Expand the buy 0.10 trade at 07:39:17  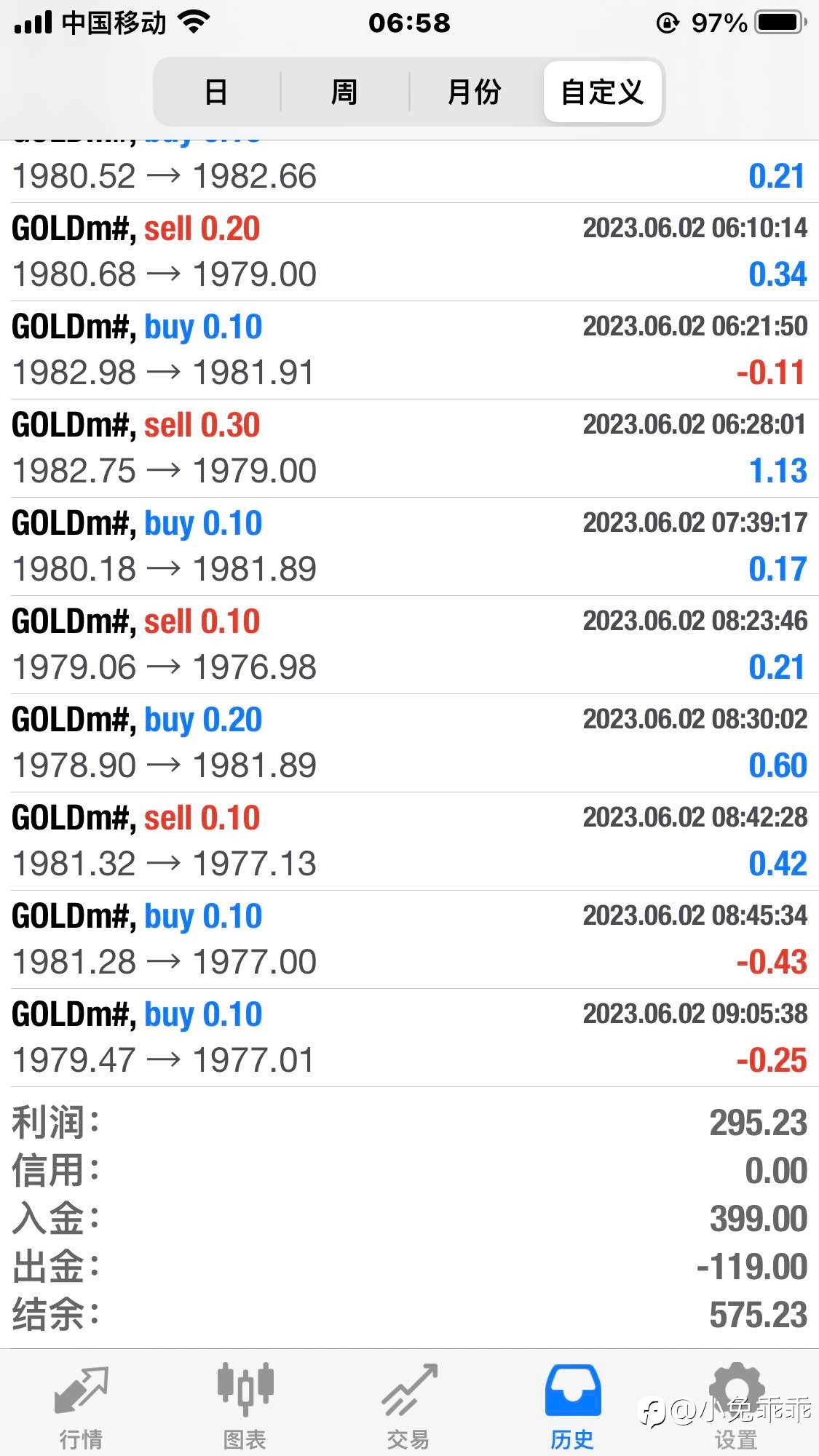(409, 546)
